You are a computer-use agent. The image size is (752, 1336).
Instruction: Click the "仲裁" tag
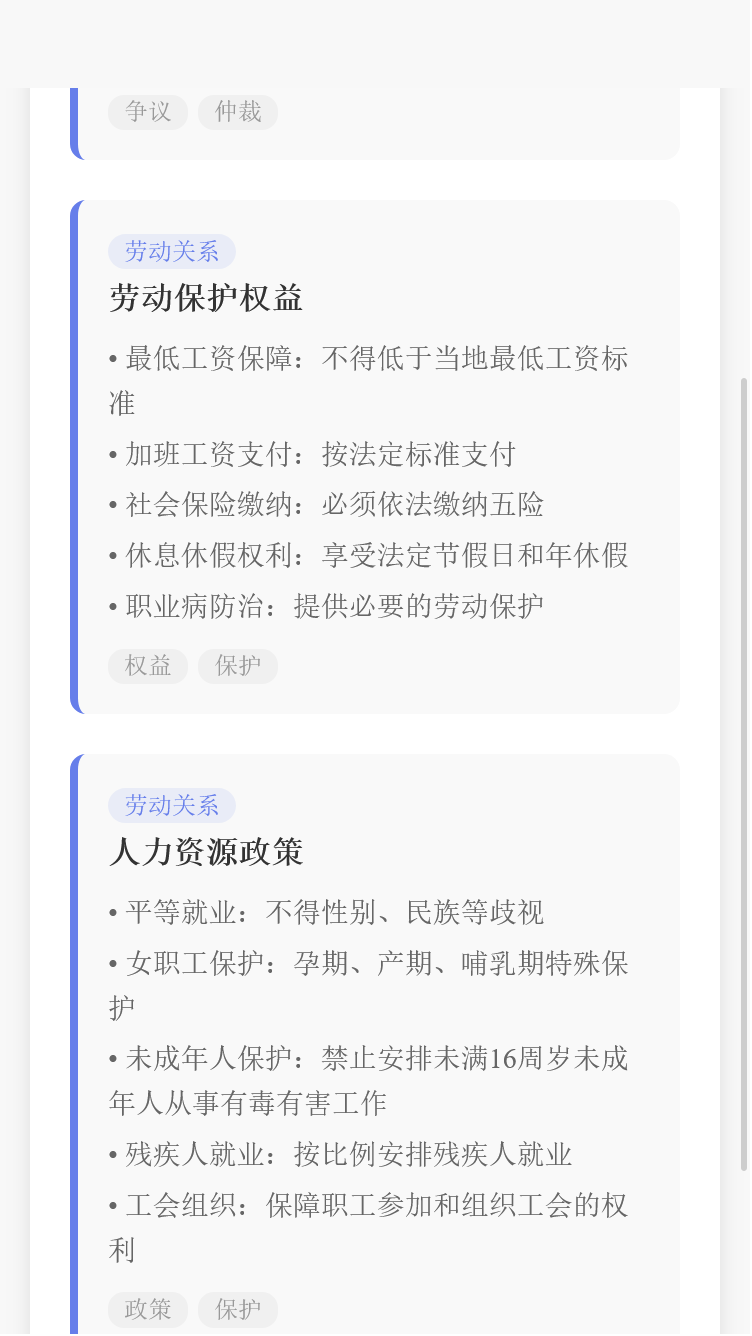238,112
